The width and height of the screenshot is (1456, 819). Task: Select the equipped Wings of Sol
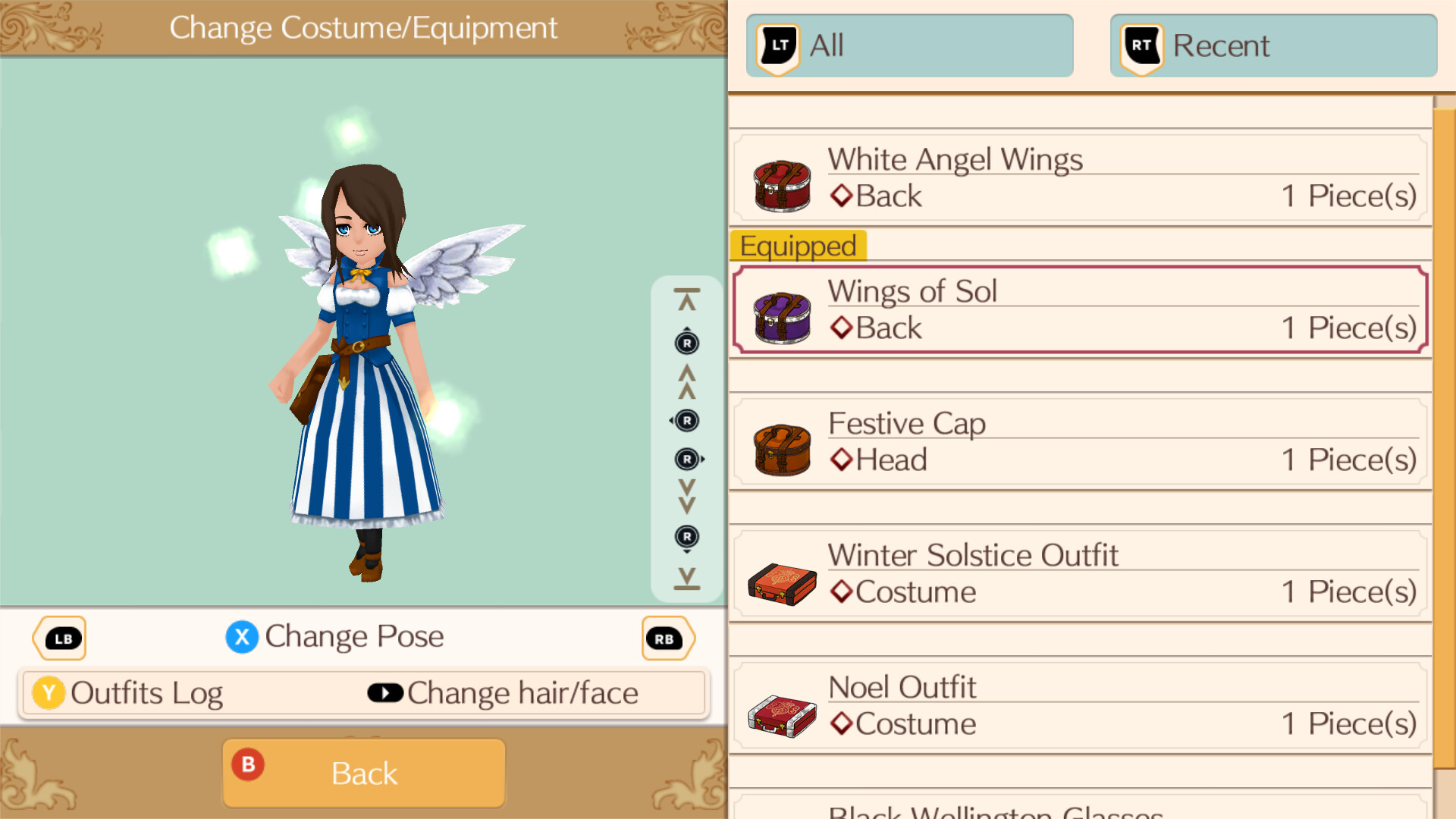coord(1080,310)
